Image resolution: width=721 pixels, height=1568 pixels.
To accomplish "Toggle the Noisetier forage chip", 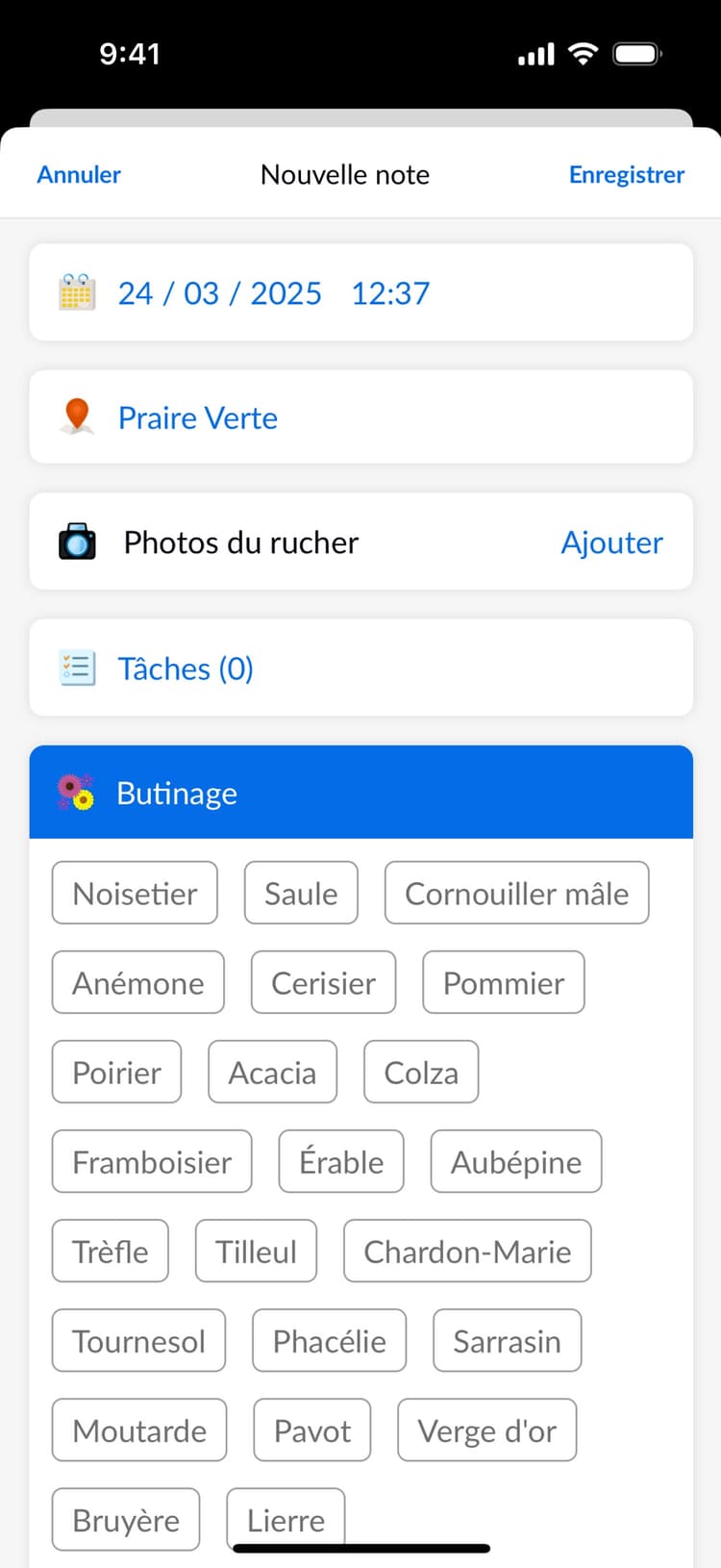I will coord(134,893).
